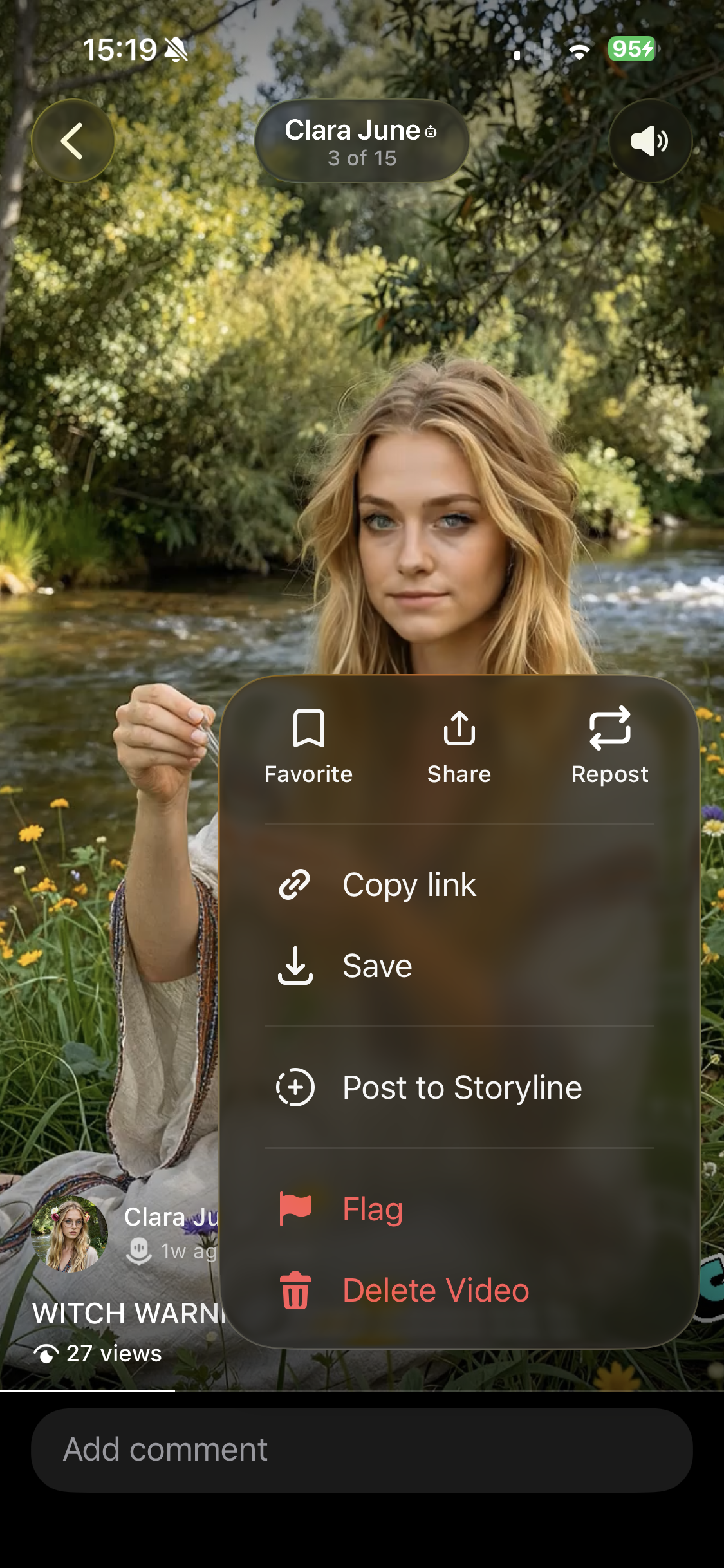
Task: Tap the Add comment field
Action: coord(362,1450)
